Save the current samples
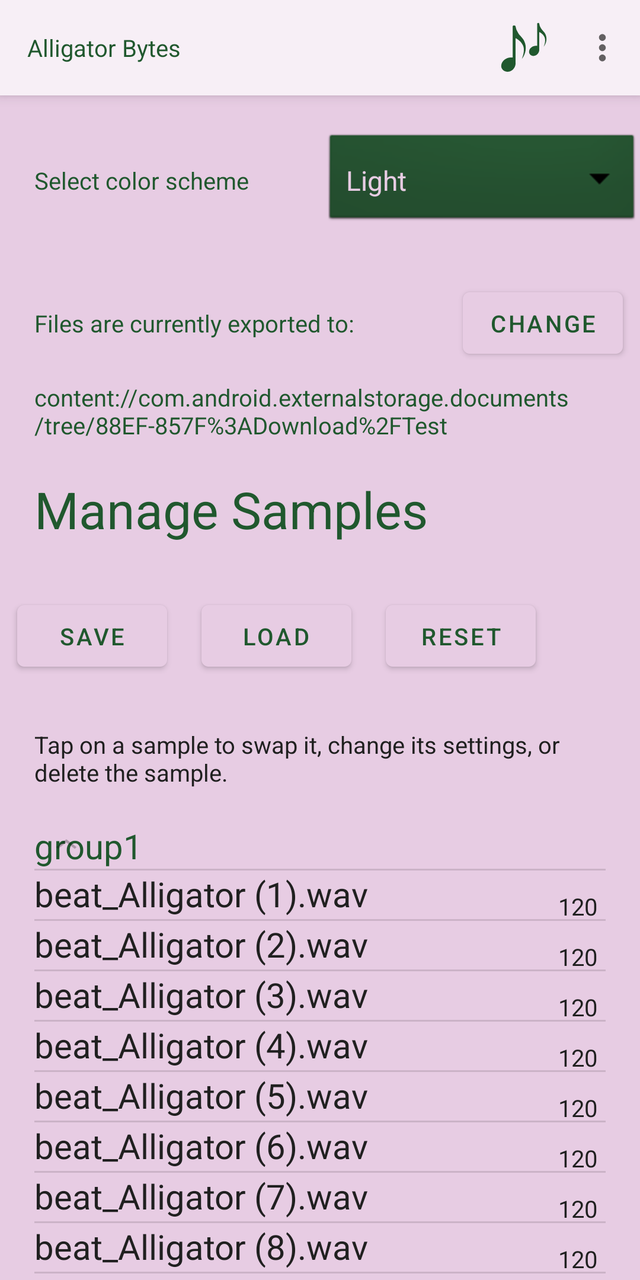Screen dimensions: 640x1280 tap(92, 637)
